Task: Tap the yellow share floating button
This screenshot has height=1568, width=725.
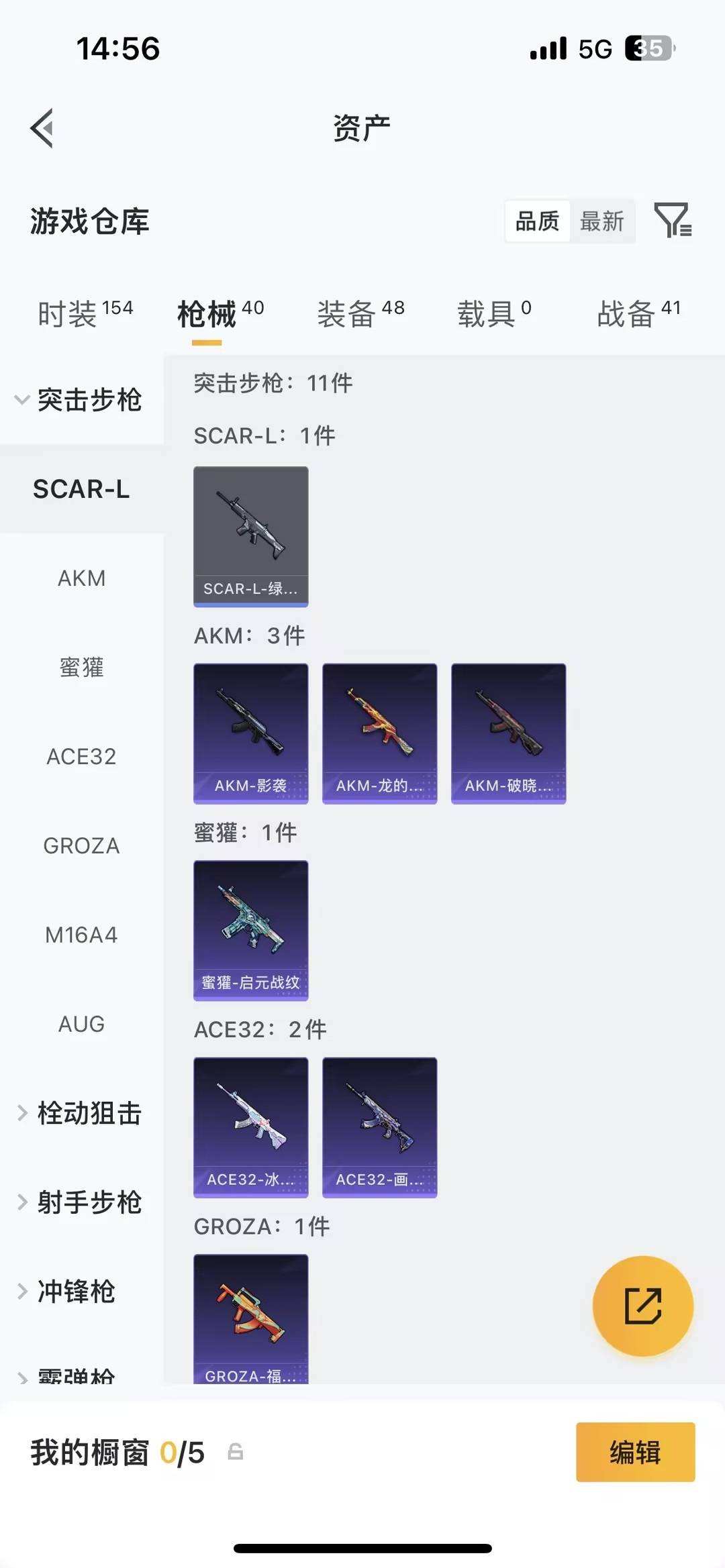Action: (x=642, y=1306)
